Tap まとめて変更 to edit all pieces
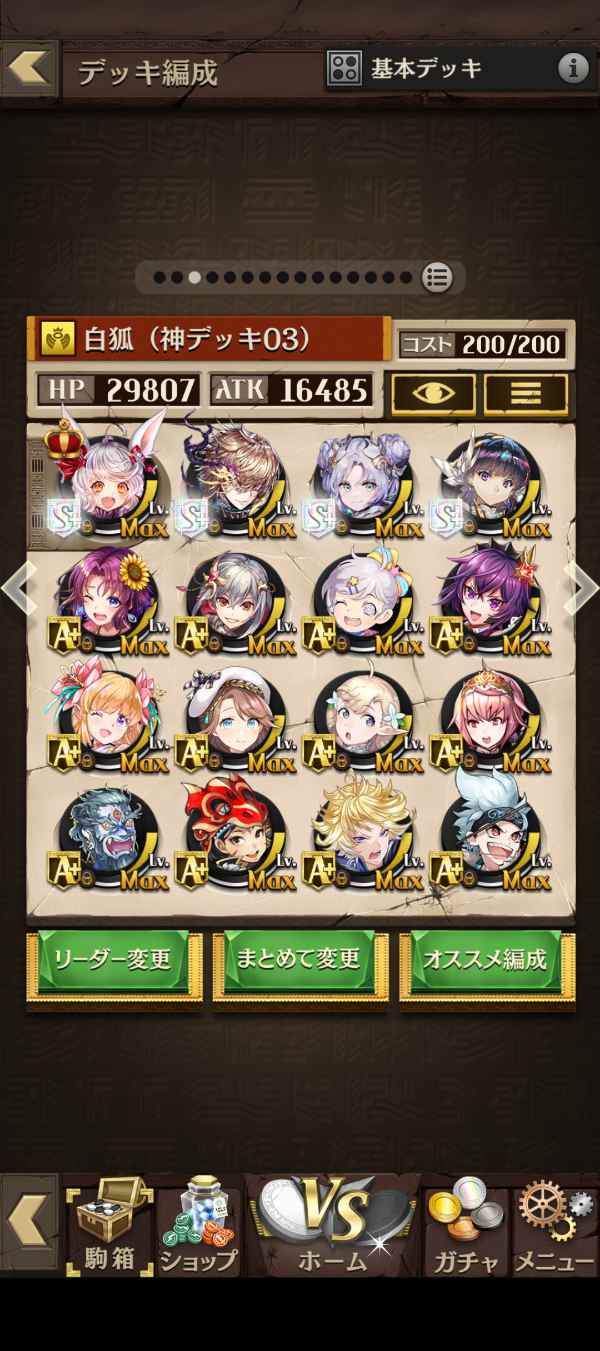The image size is (600, 1351). [x=297, y=965]
